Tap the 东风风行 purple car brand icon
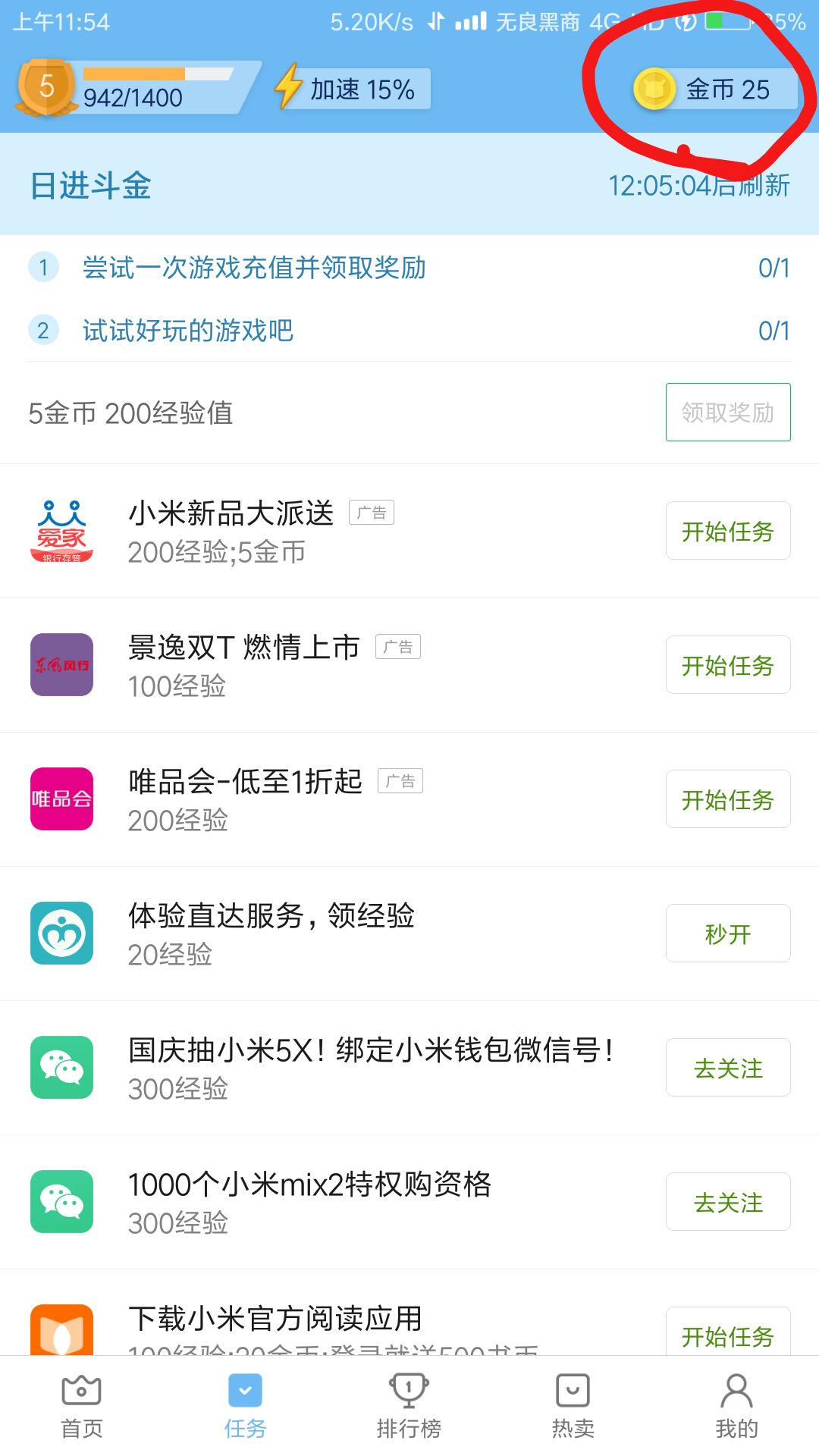 tap(61, 665)
